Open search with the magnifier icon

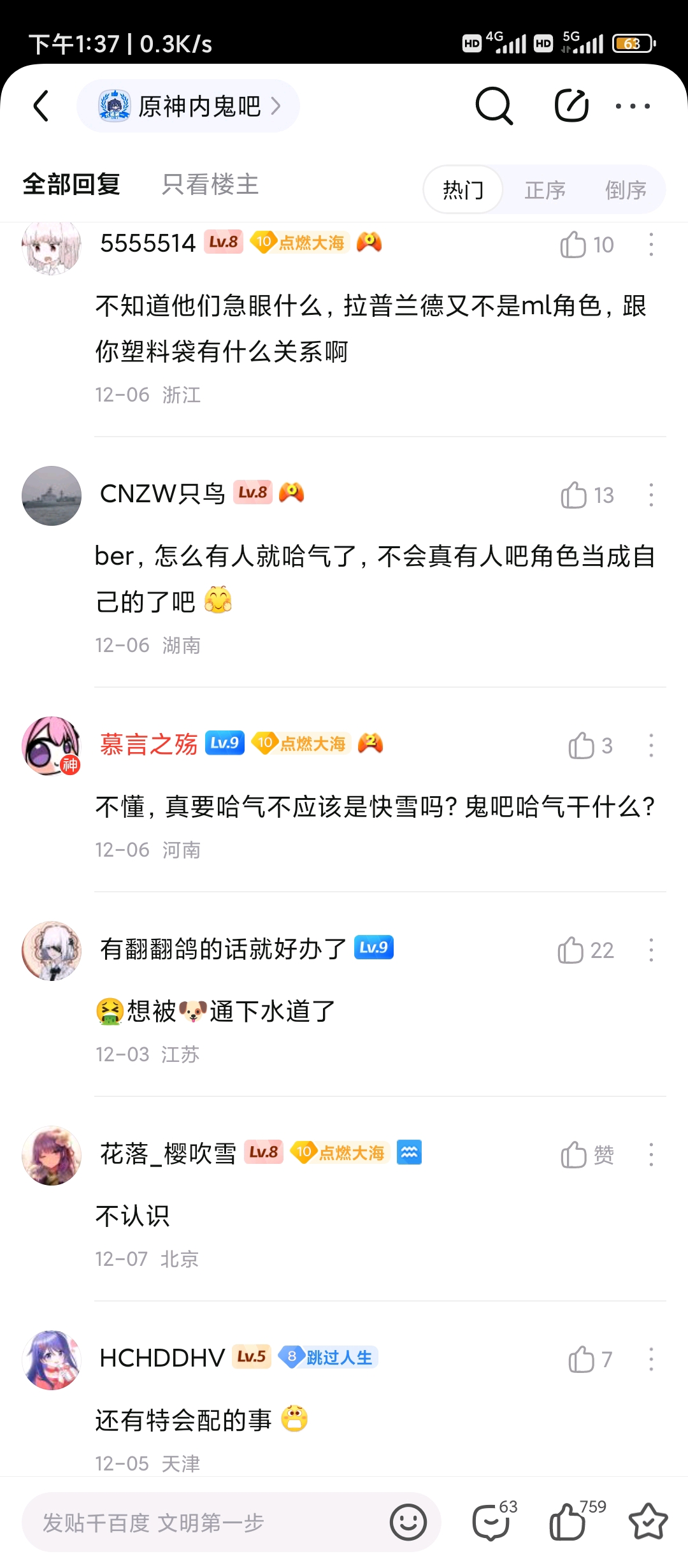(494, 106)
